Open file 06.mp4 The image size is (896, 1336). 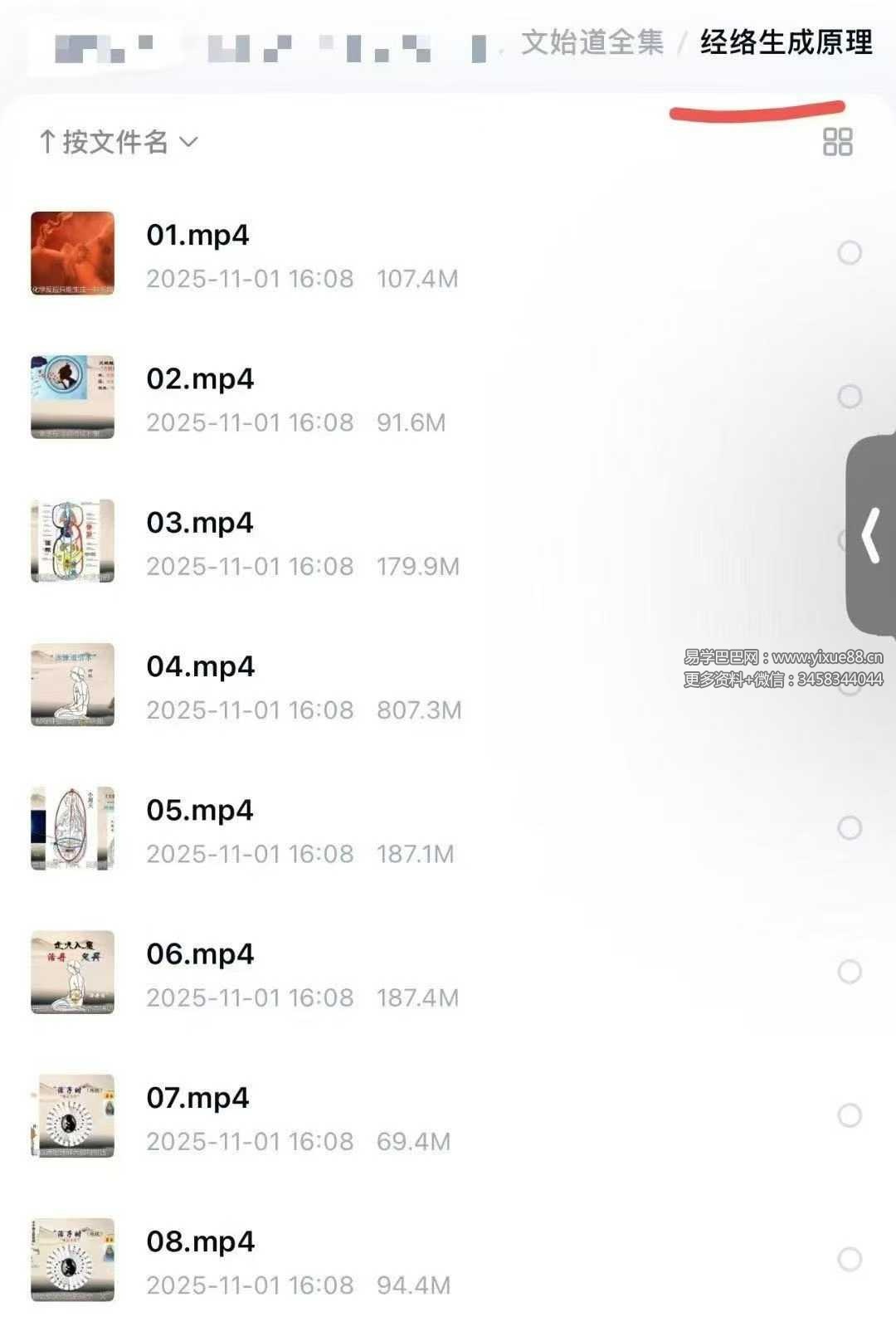200,954
